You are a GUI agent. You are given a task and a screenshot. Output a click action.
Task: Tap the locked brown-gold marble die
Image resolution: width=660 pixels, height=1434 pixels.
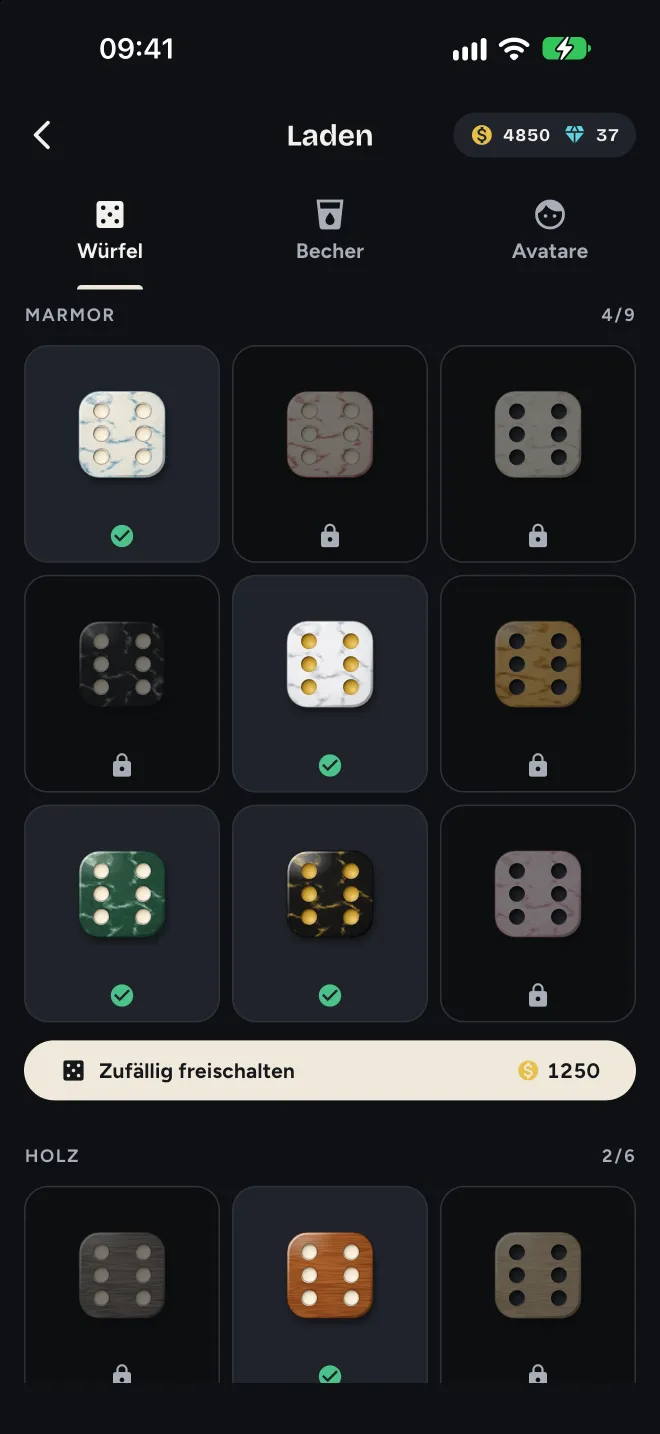click(x=538, y=684)
